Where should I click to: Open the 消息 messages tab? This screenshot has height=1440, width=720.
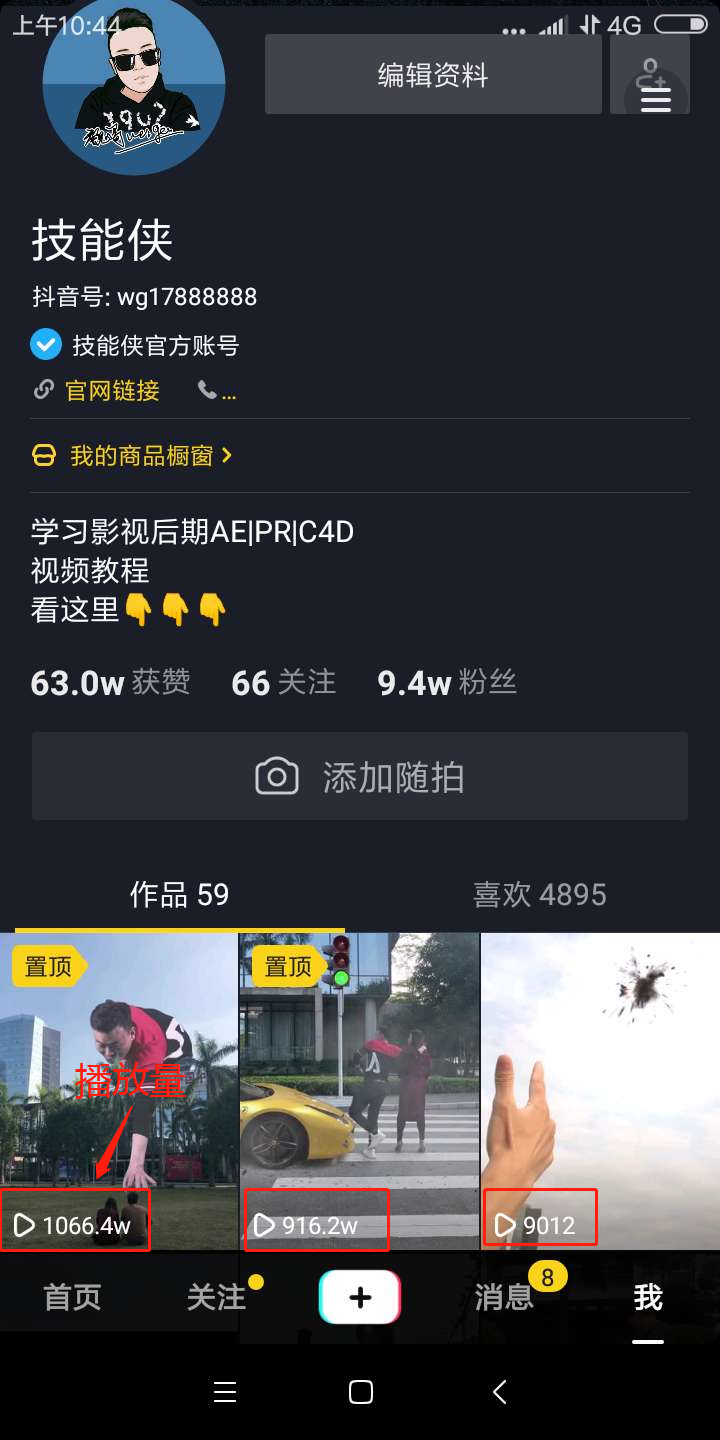[504, 1297]
